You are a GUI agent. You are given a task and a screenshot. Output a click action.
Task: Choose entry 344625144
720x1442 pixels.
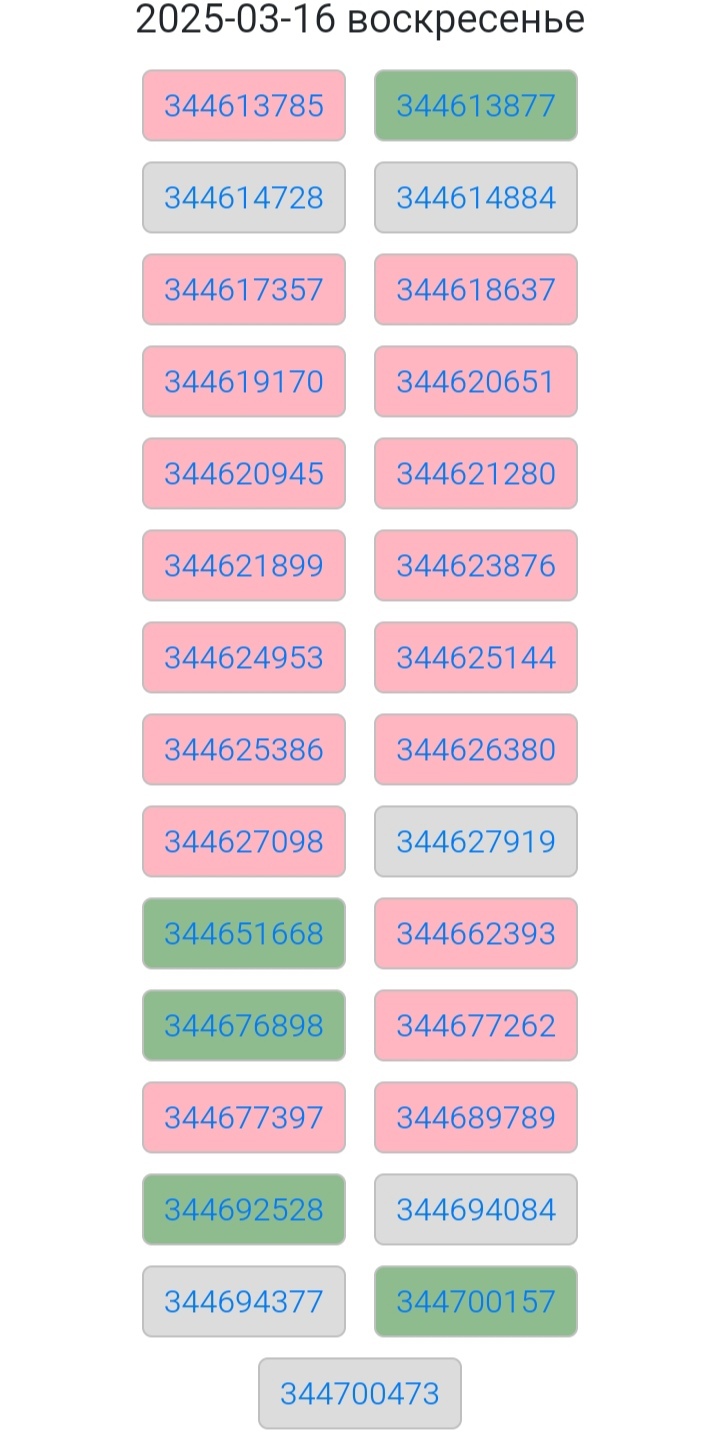(476, 657)
